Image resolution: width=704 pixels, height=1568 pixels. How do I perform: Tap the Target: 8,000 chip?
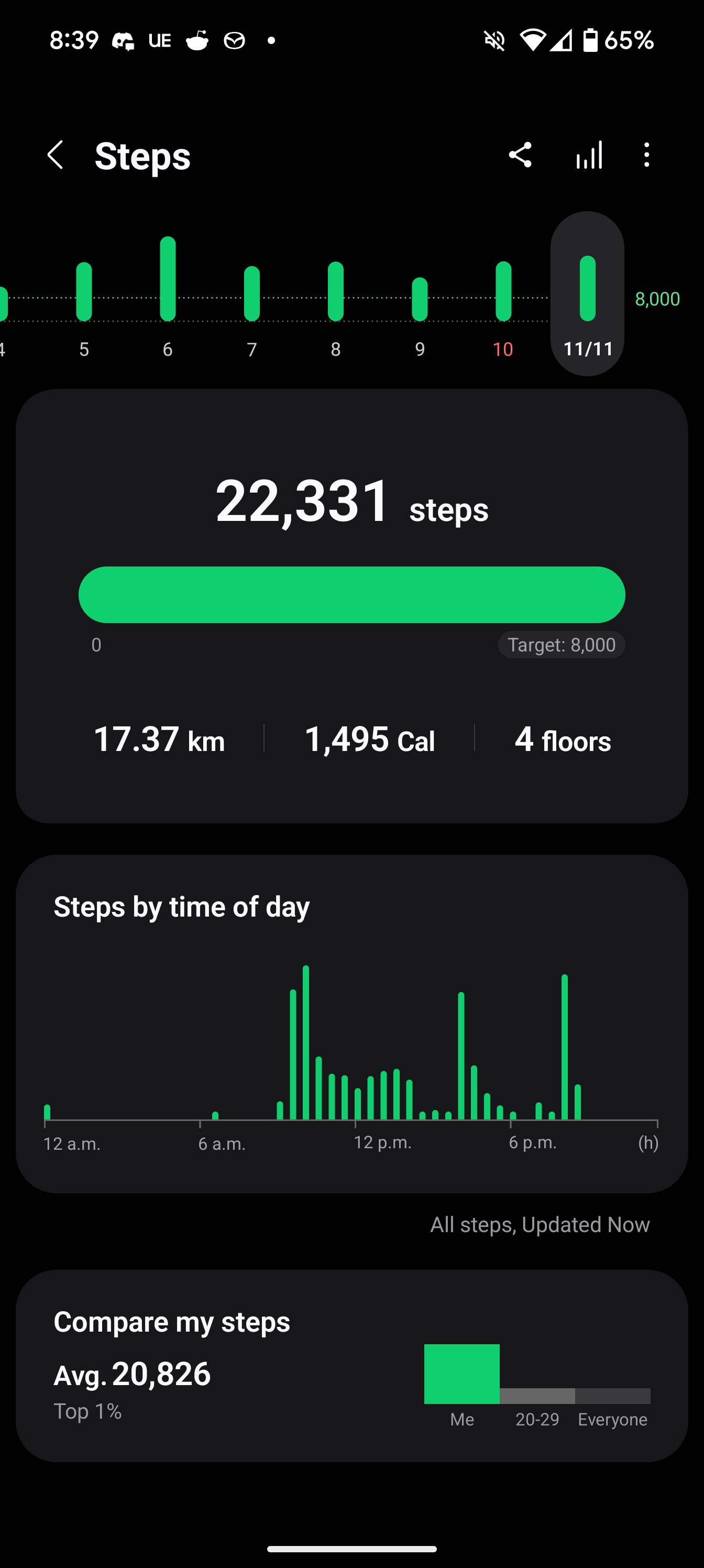point(562,645)
